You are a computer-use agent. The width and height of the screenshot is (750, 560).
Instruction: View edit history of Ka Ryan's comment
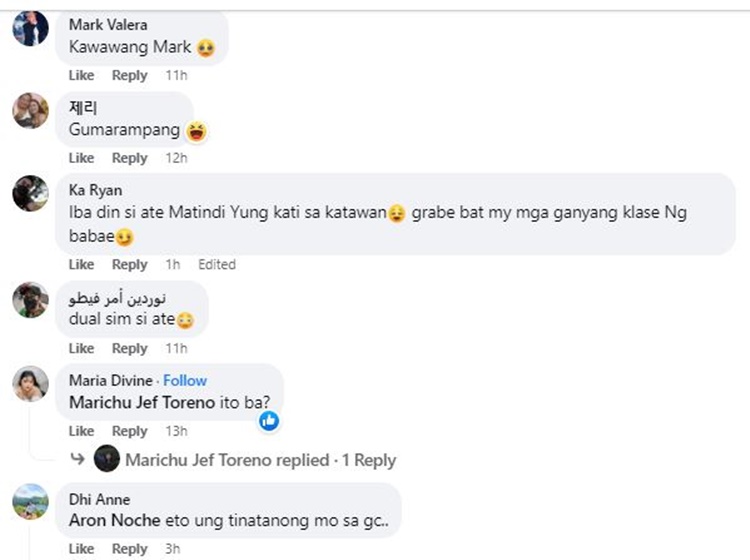click(216, 264)
